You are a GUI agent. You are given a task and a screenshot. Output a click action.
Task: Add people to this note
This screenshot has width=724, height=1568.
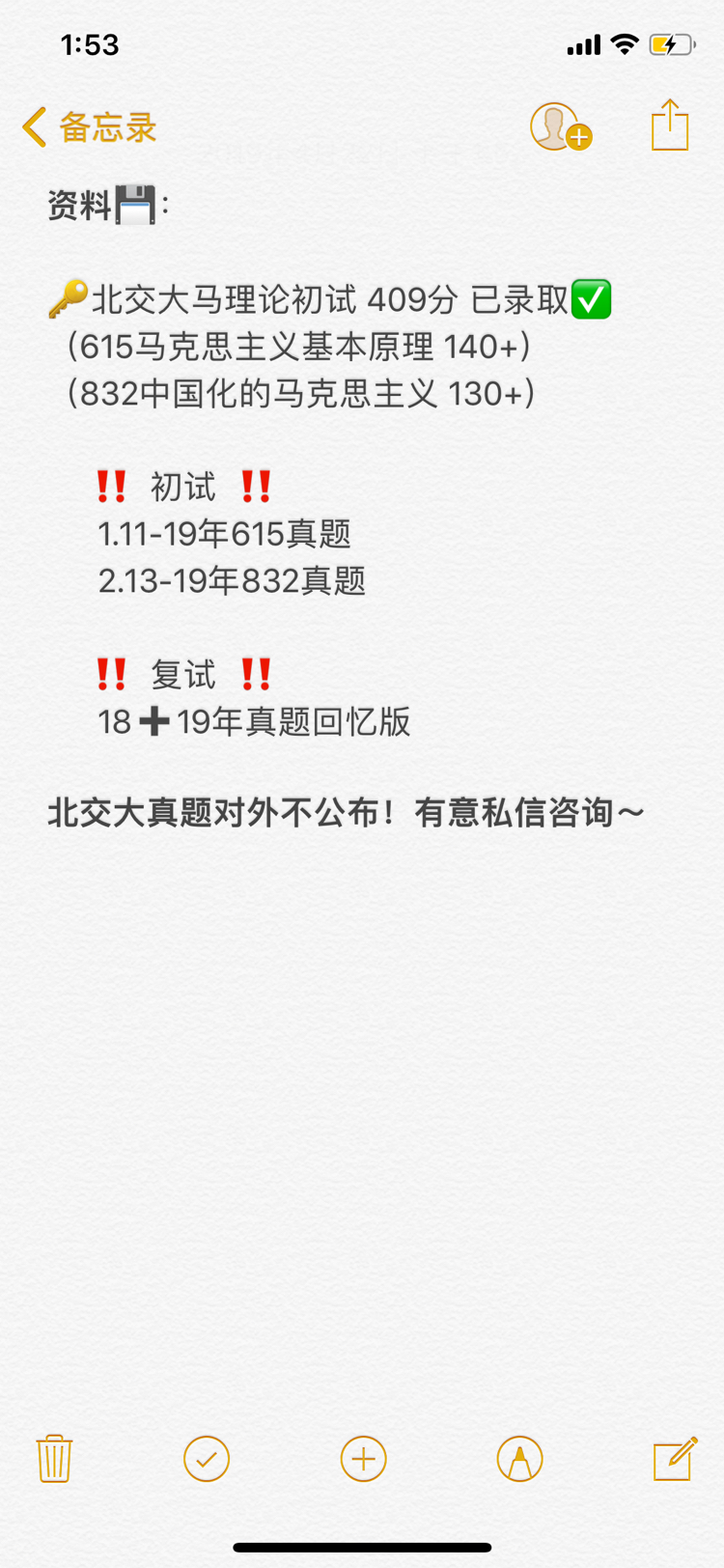click(561, 127)
